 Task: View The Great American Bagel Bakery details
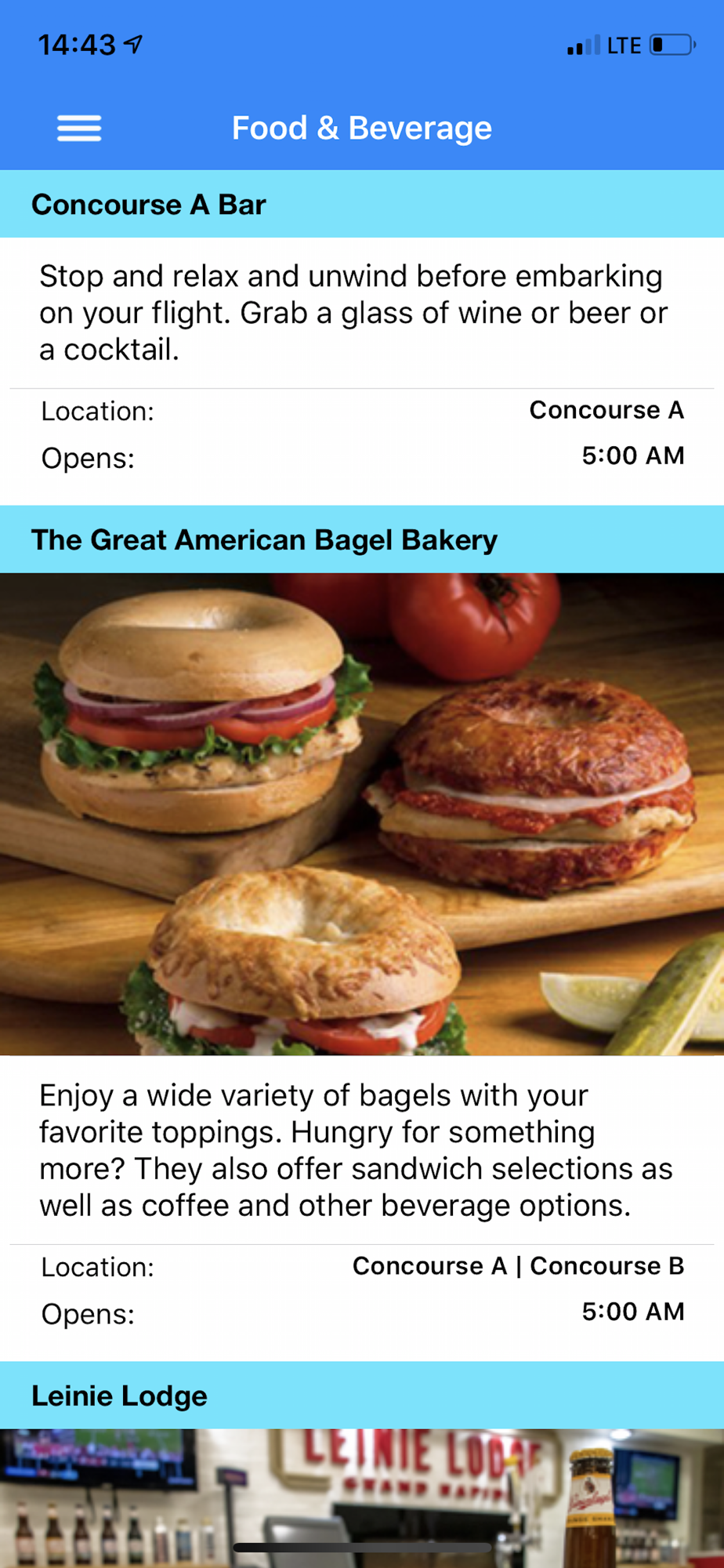pyautogui.click(x=264, y=540)
